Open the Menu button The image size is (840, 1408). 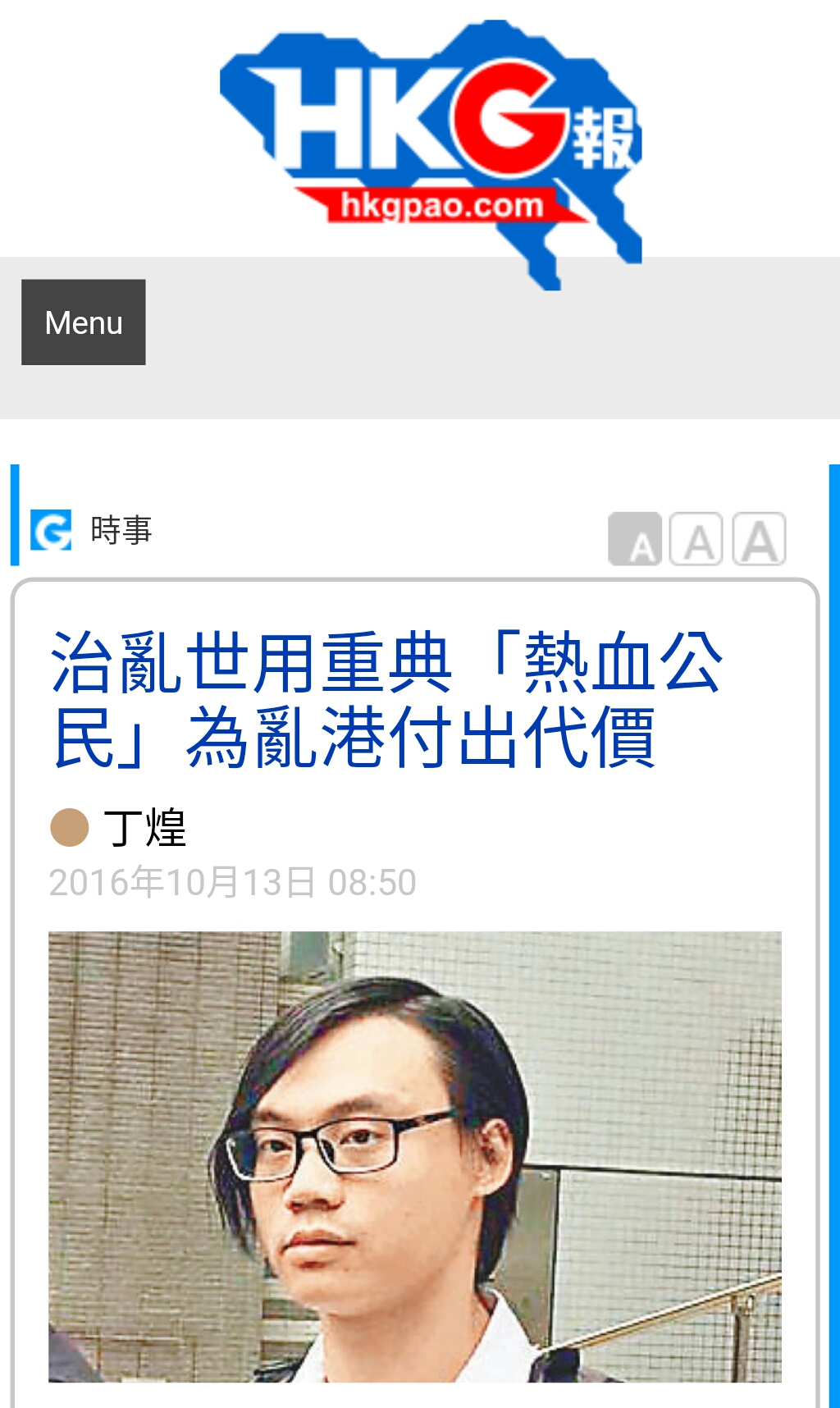coord(84,322)
